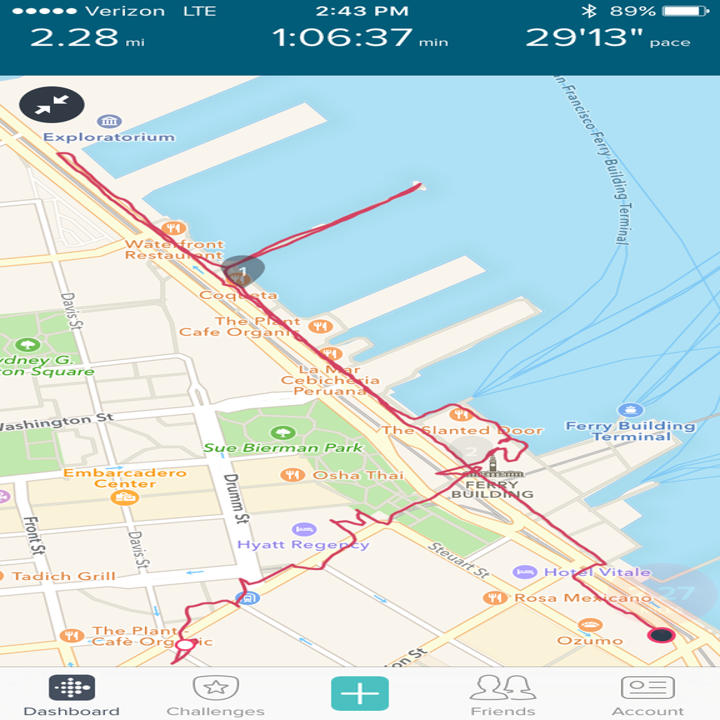
Task: Go to the Friends tab
Action: pos(502,695)
